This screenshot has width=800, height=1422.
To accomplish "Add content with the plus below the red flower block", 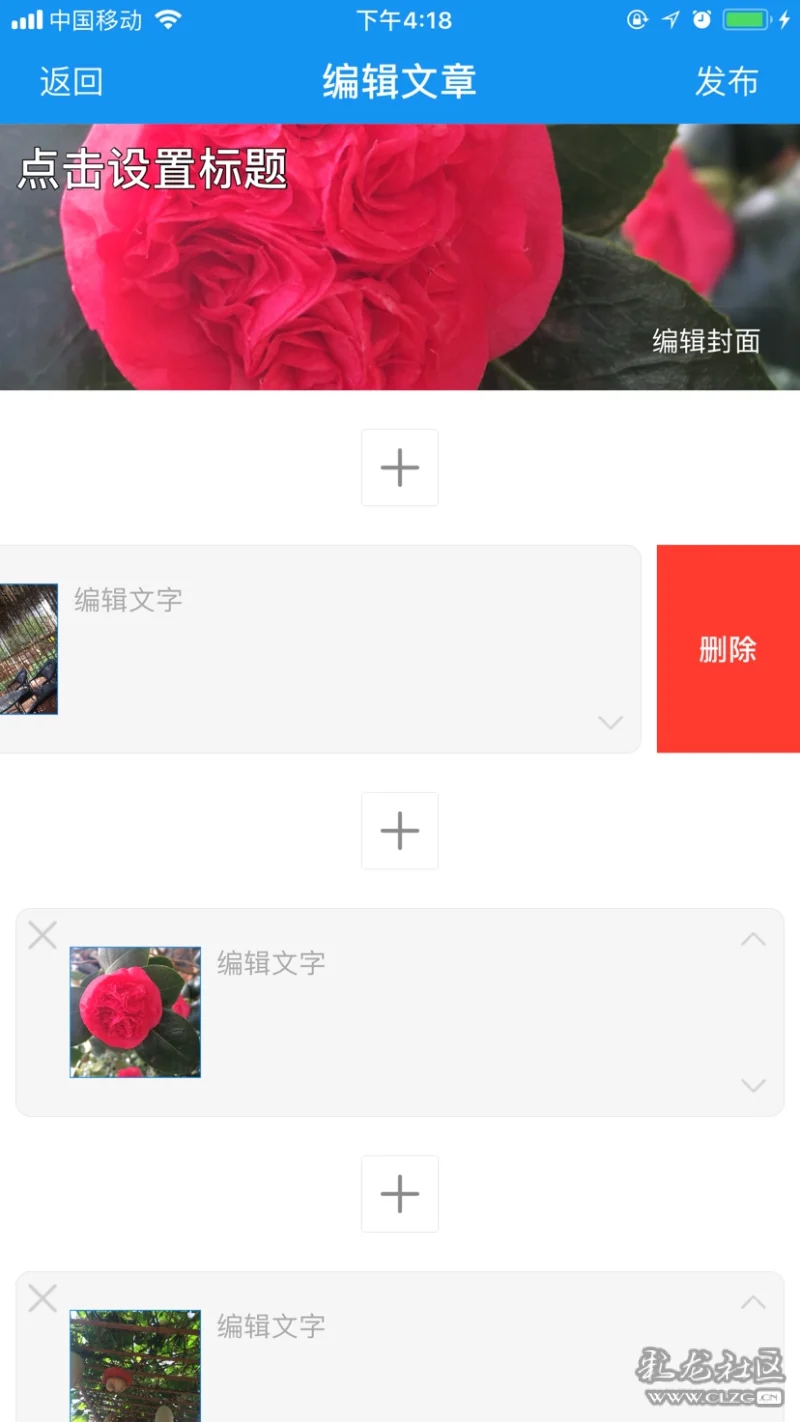I will point(400,1193).
